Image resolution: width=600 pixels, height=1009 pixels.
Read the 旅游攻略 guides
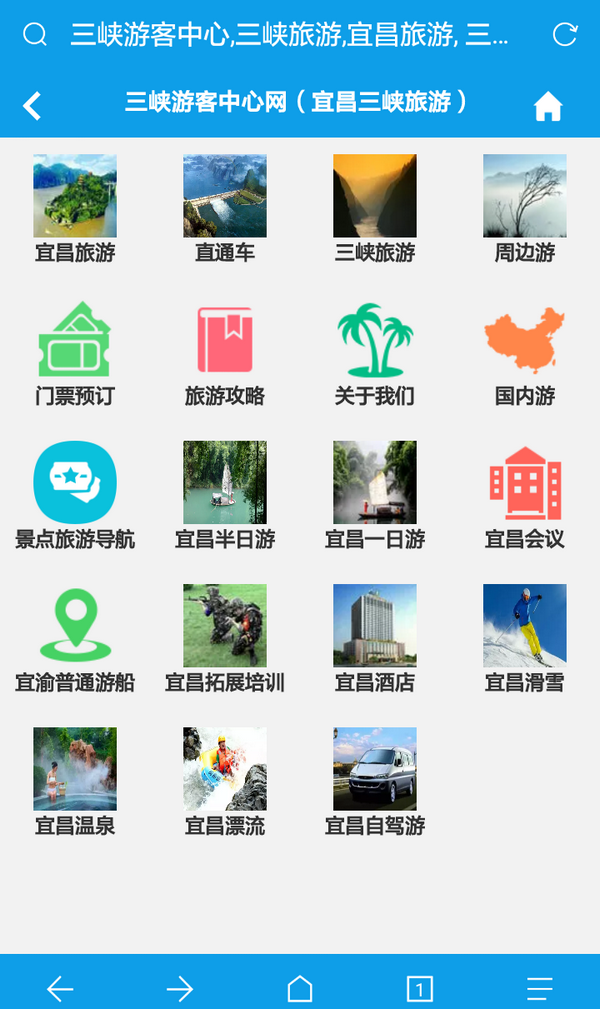tap(225, 352)
